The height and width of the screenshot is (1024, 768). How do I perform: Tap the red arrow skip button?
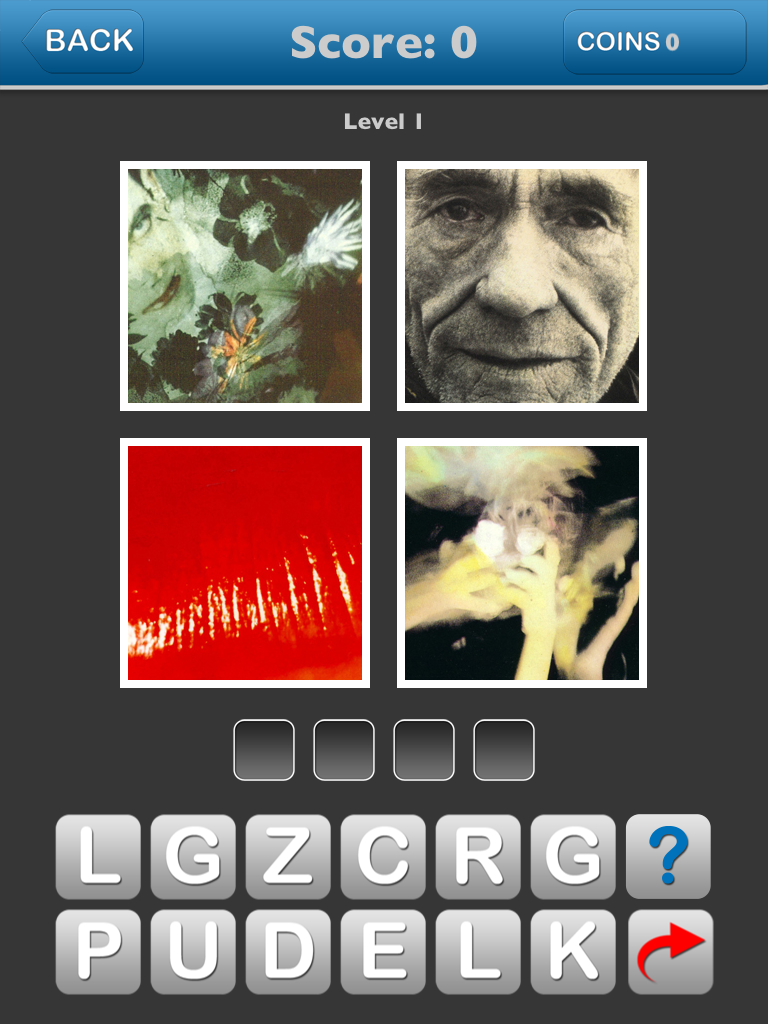(669, 952)
